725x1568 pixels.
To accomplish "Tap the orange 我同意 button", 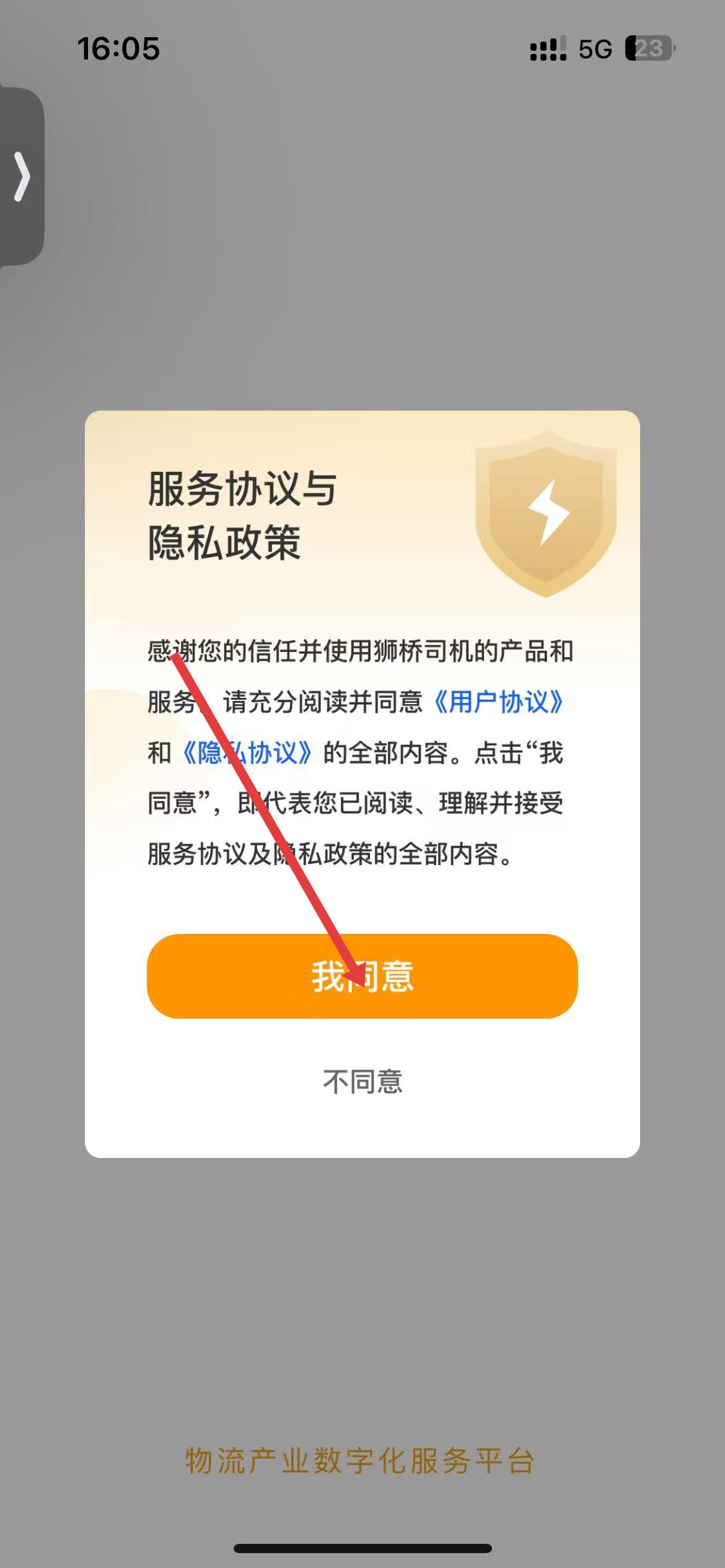I will tap(362, 976).
